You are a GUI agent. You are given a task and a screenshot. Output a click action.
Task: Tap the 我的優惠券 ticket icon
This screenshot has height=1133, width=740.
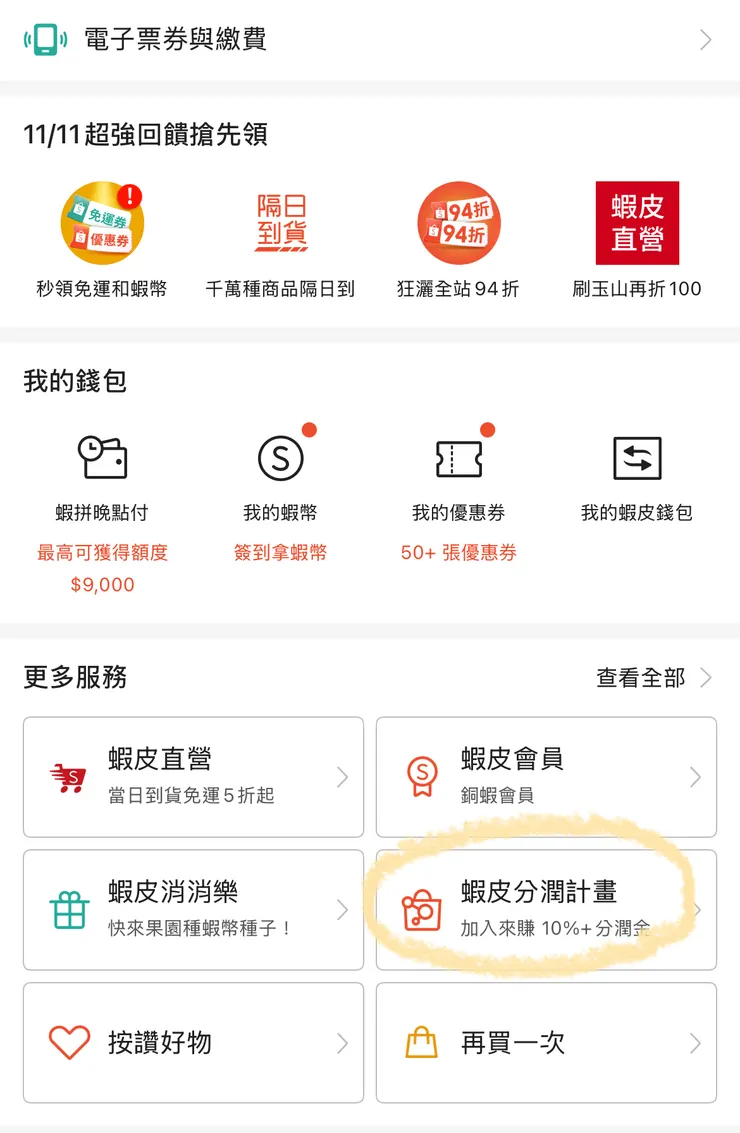(459, 459)
